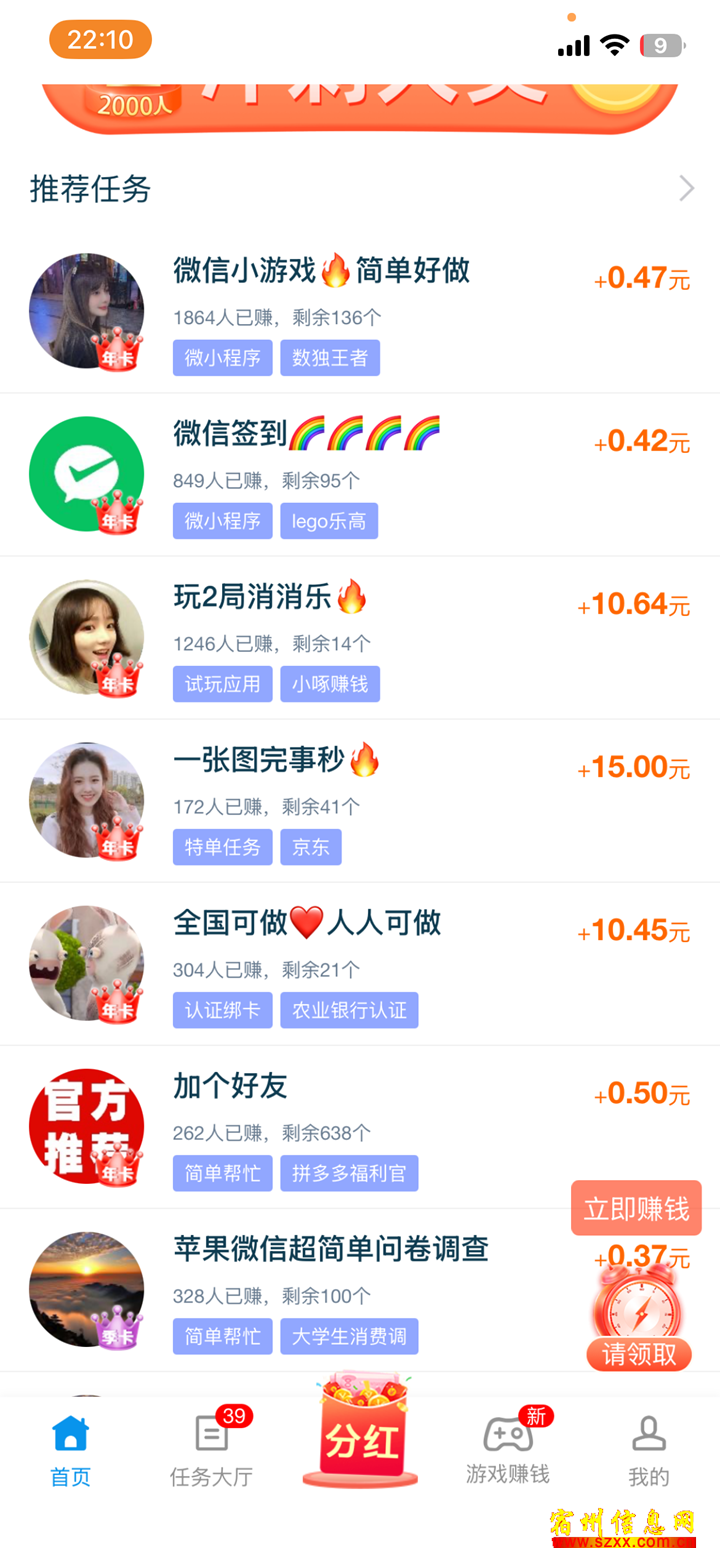Switch to the 任务大厅 tab
The image size is (720, 1558).
coord(211,1450)
